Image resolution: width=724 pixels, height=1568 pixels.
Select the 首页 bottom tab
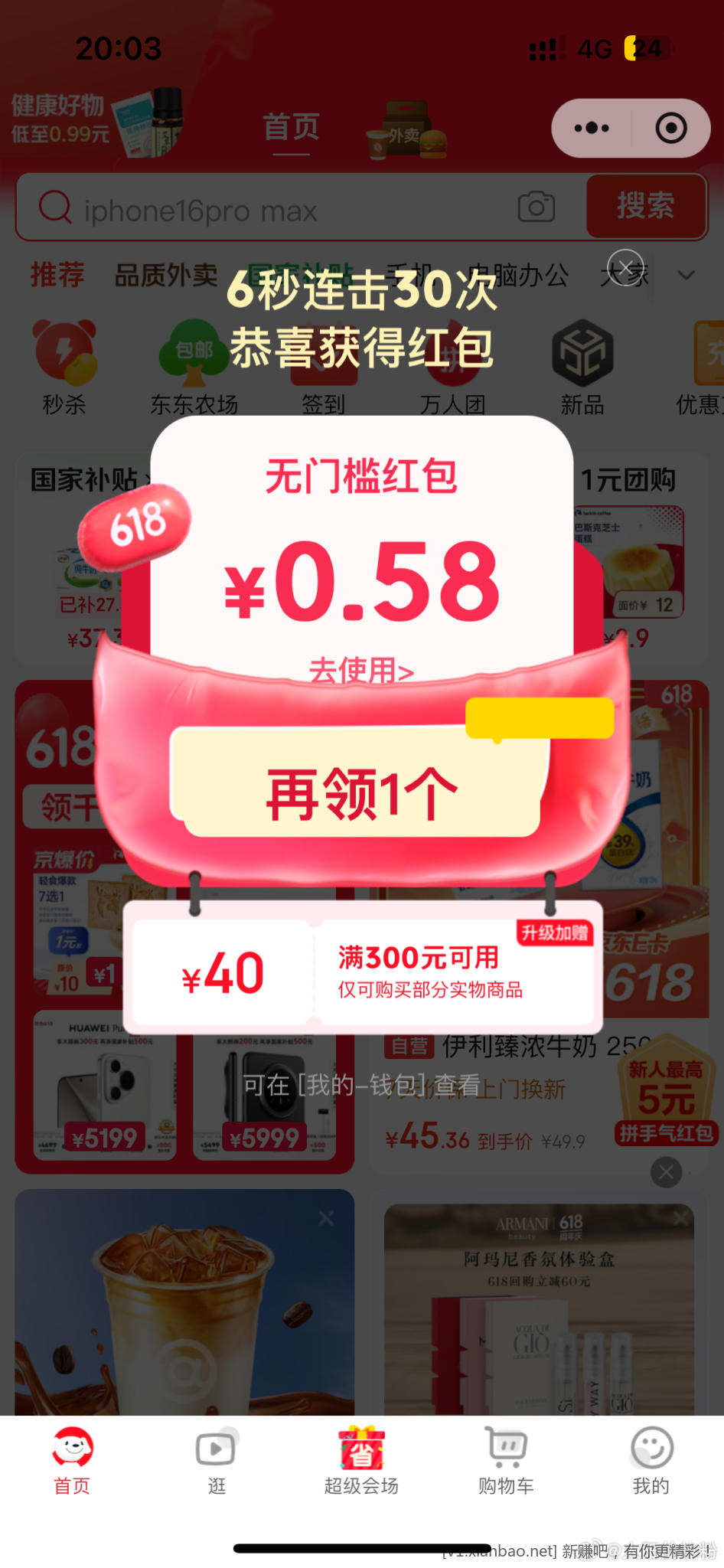tap(72, 1461)
